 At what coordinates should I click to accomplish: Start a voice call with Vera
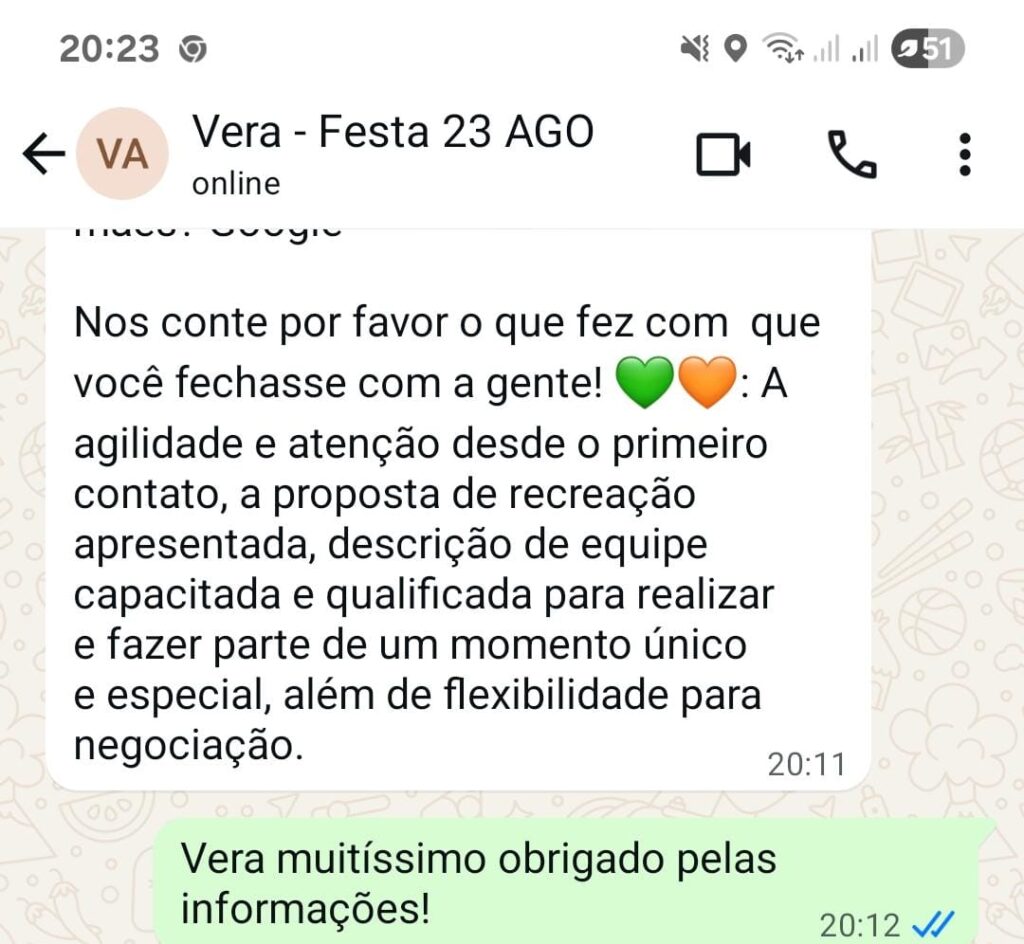(x=852, y=155)
